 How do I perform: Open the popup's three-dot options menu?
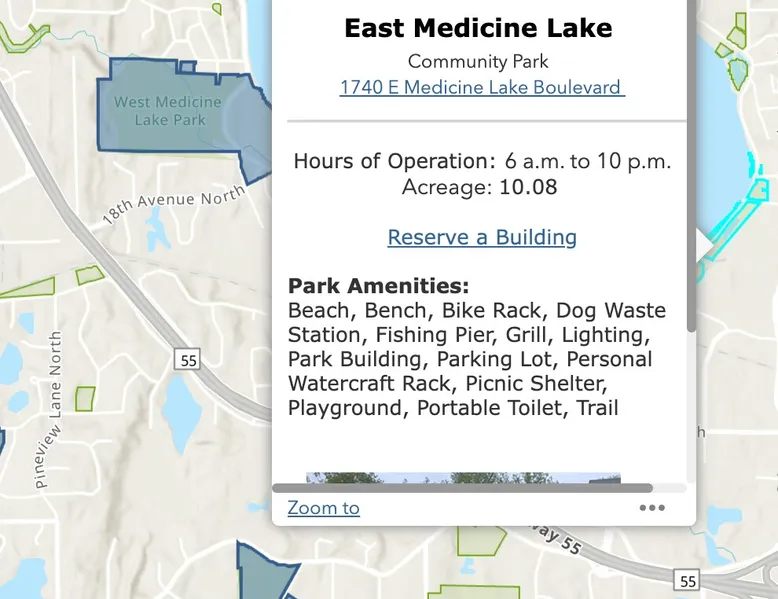652,508
